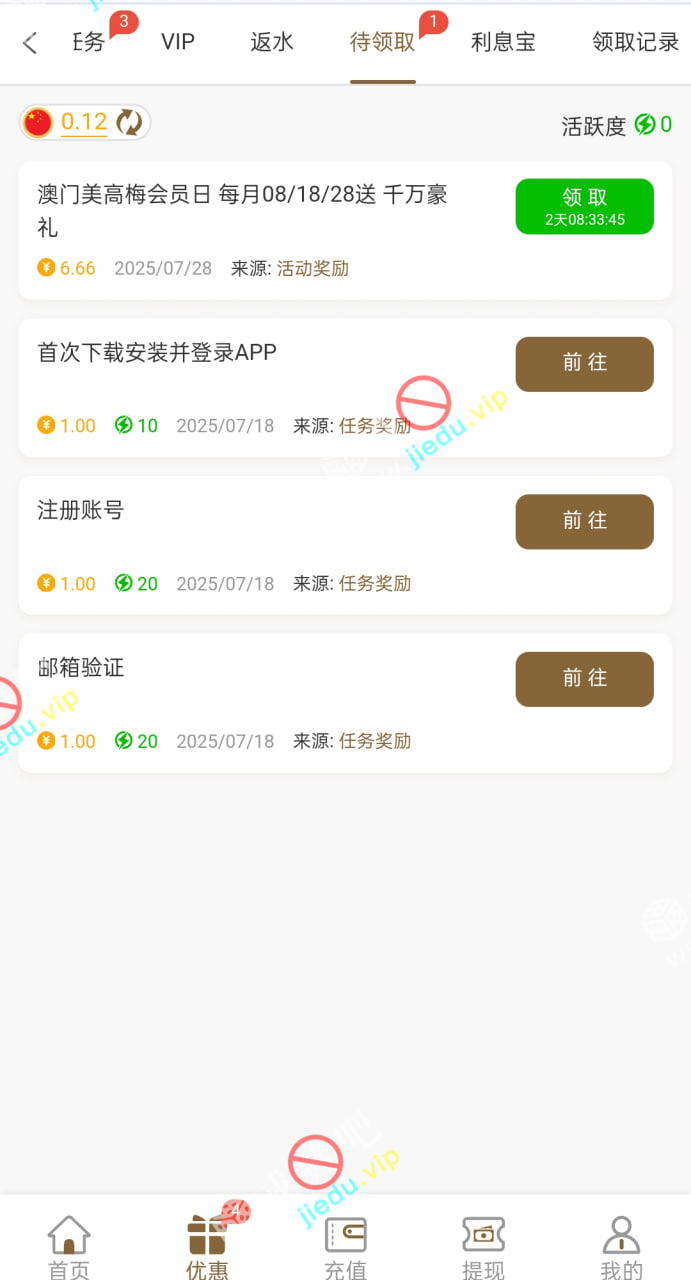Open the 充值 bottom tab
Image resolution: width=691 pixels, height=1280 pixels.
[x=345, y=1245]
